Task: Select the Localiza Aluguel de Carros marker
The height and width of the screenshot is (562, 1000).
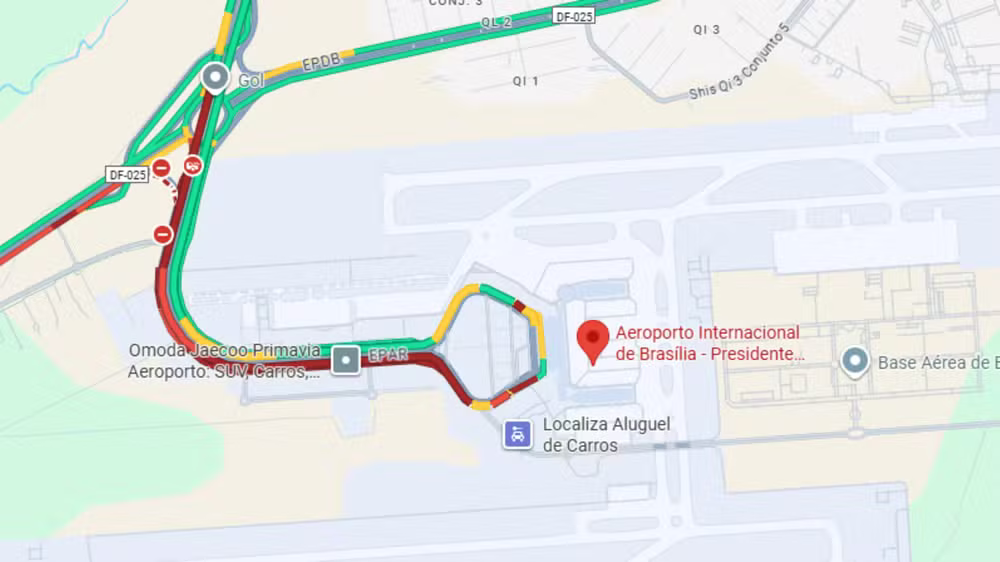Action: 518,434
